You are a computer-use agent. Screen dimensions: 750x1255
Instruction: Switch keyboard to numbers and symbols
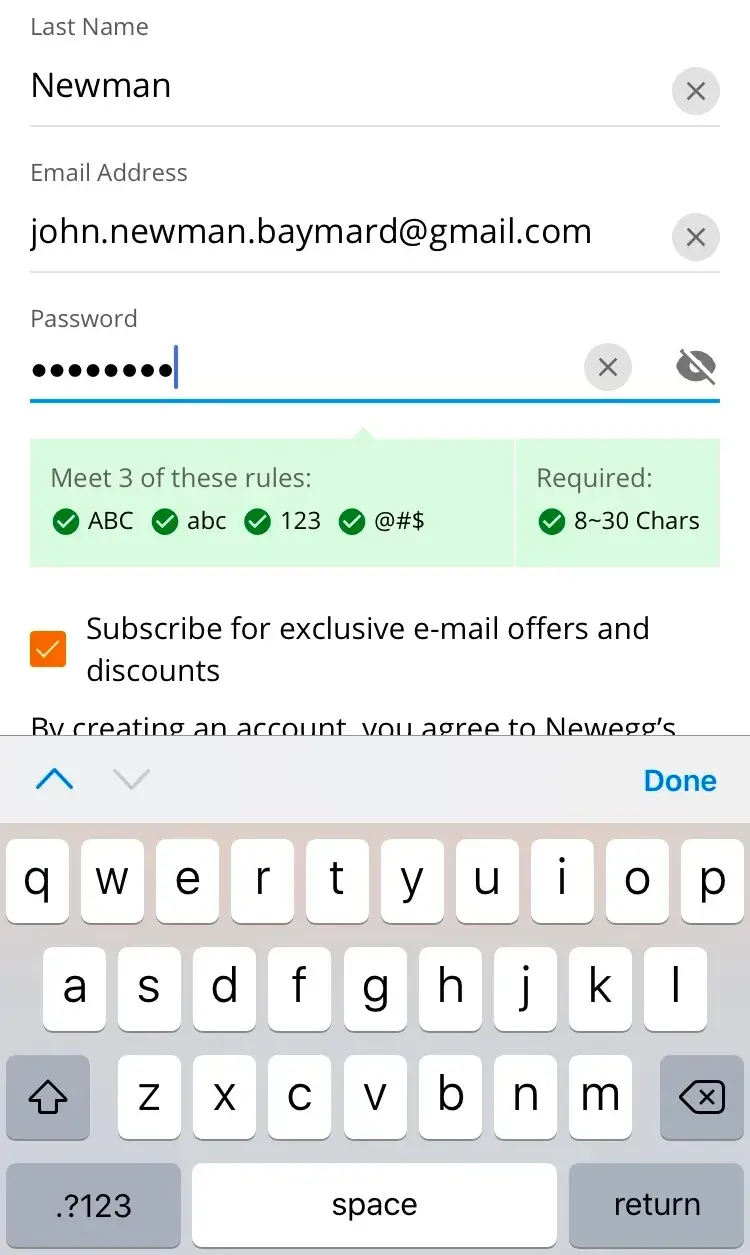coord(94,1205)
